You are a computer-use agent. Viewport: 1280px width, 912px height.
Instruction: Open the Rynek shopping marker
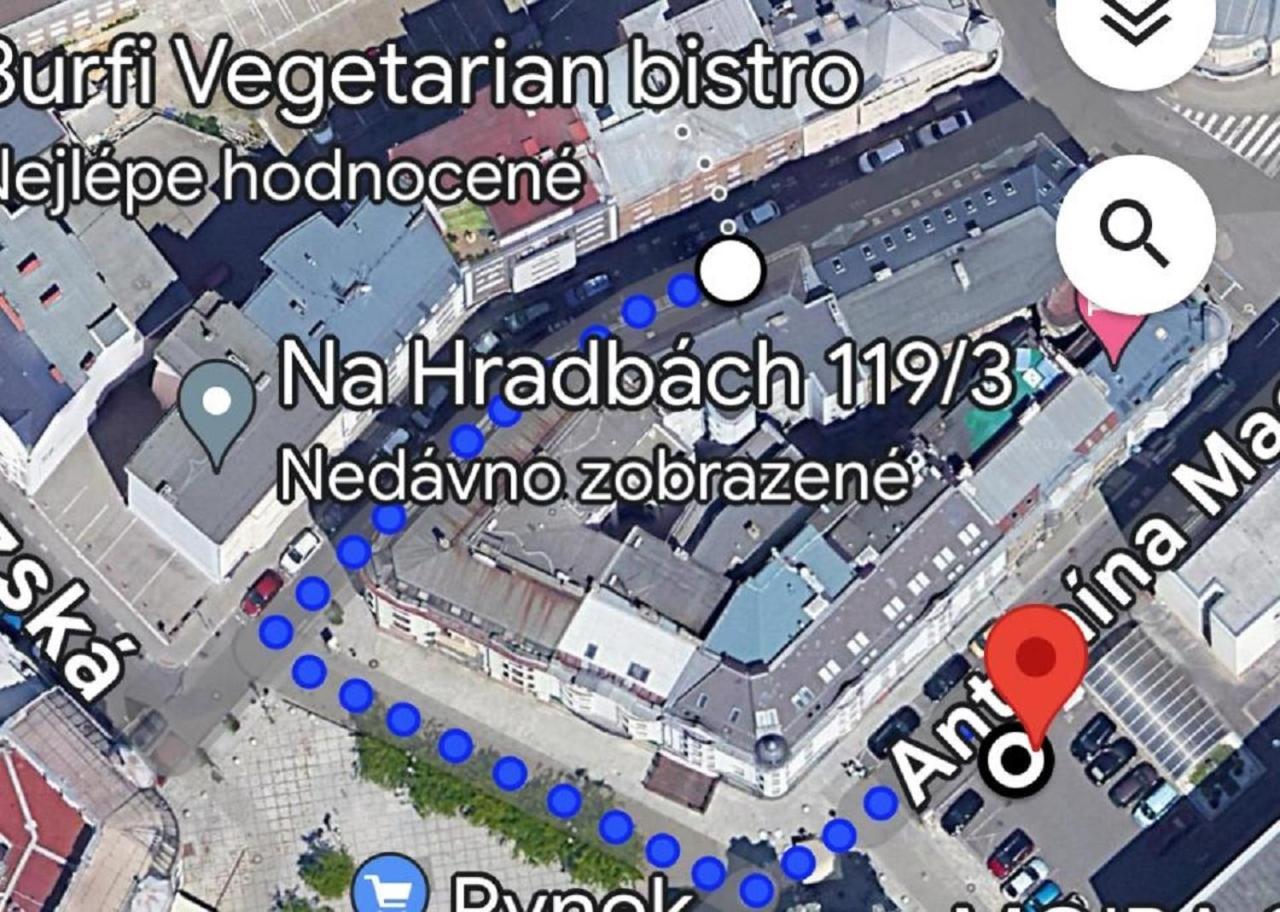click(x=390, y=888)
